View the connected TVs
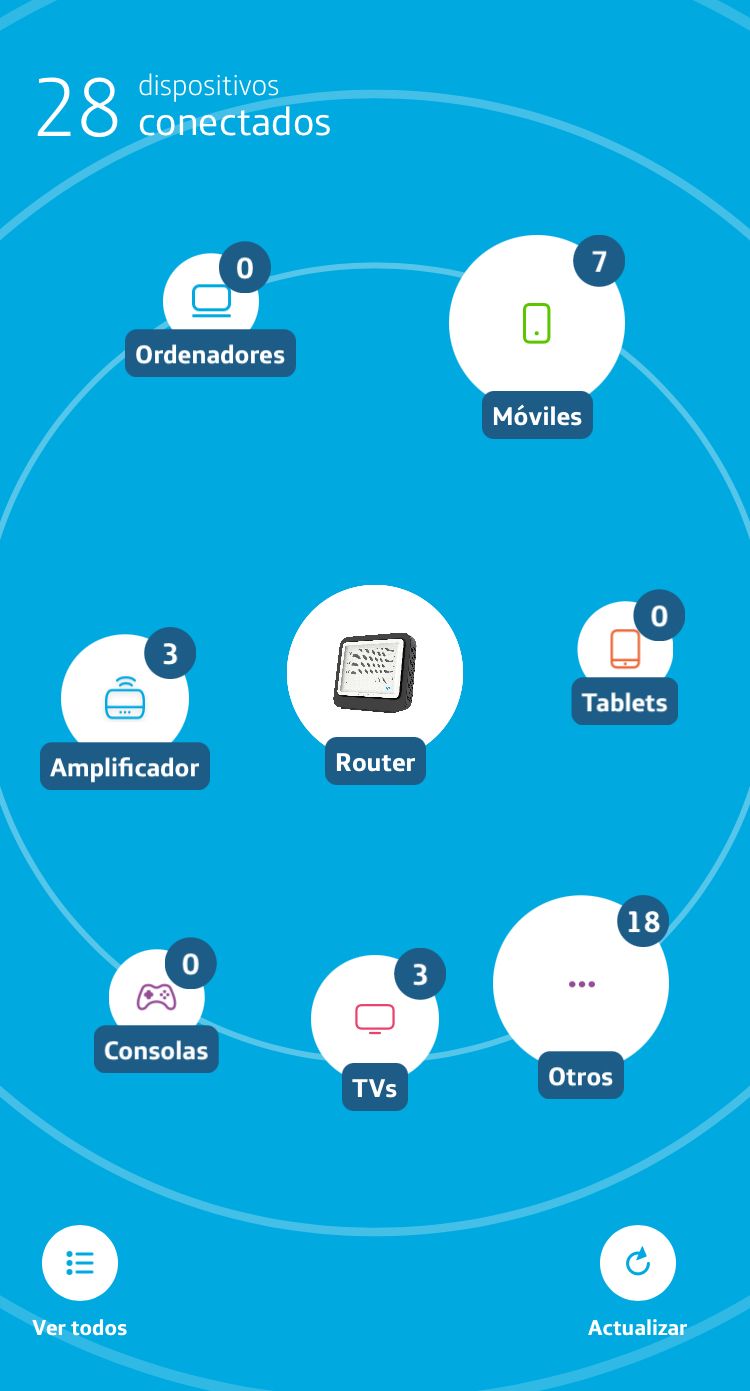Image resolution: width=750 pixels, height=1391 pixels. (375, 1019)
